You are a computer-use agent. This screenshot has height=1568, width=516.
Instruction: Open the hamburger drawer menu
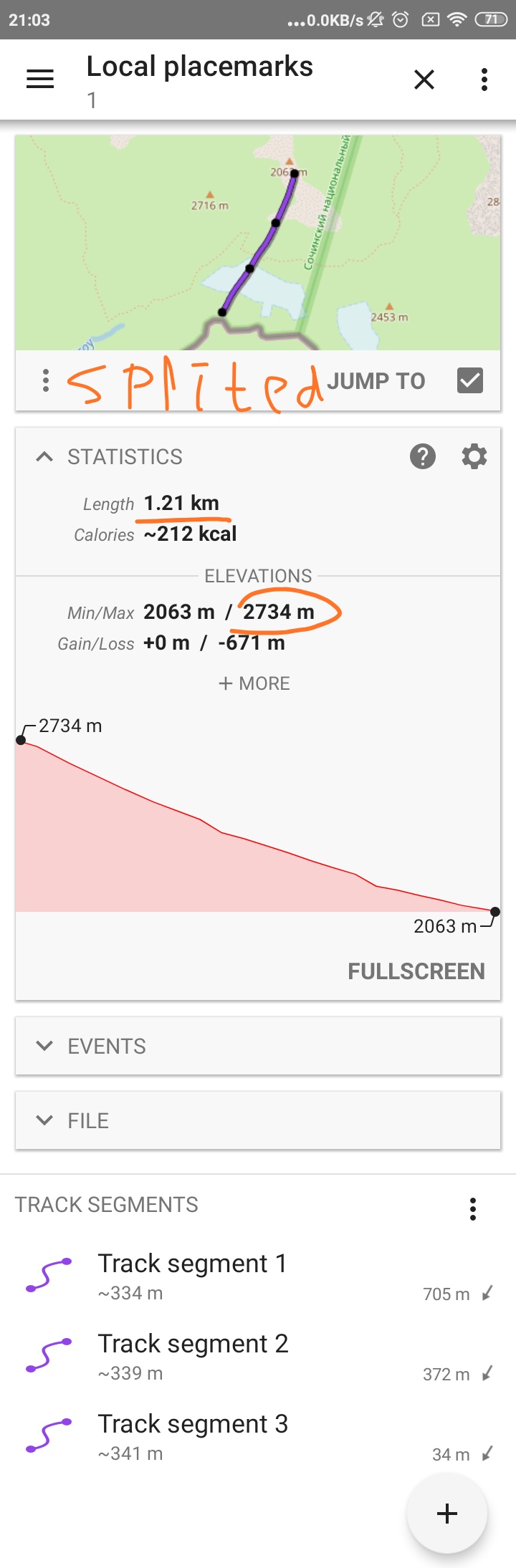pos(40,79)
